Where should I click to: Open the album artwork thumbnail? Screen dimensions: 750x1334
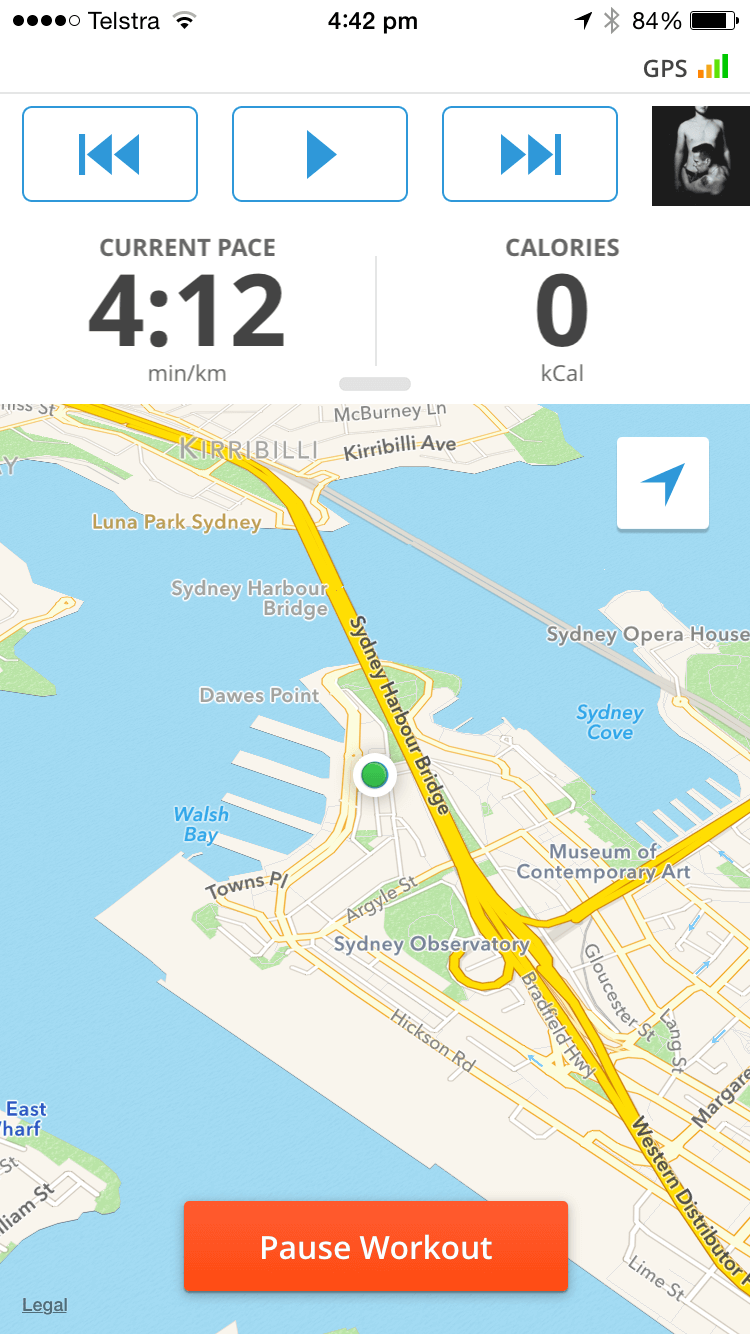pos(700,156)
